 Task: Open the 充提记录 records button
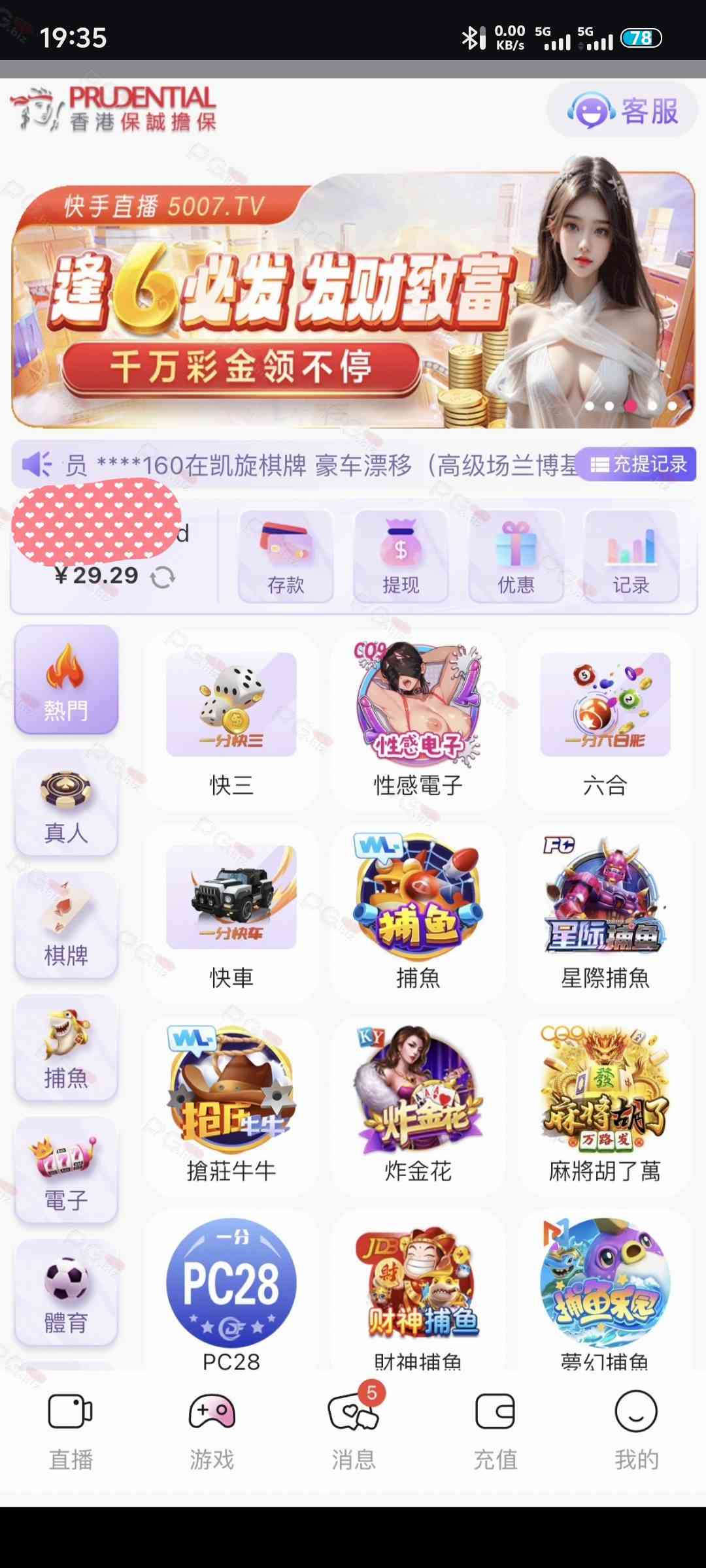pos(638,465)
